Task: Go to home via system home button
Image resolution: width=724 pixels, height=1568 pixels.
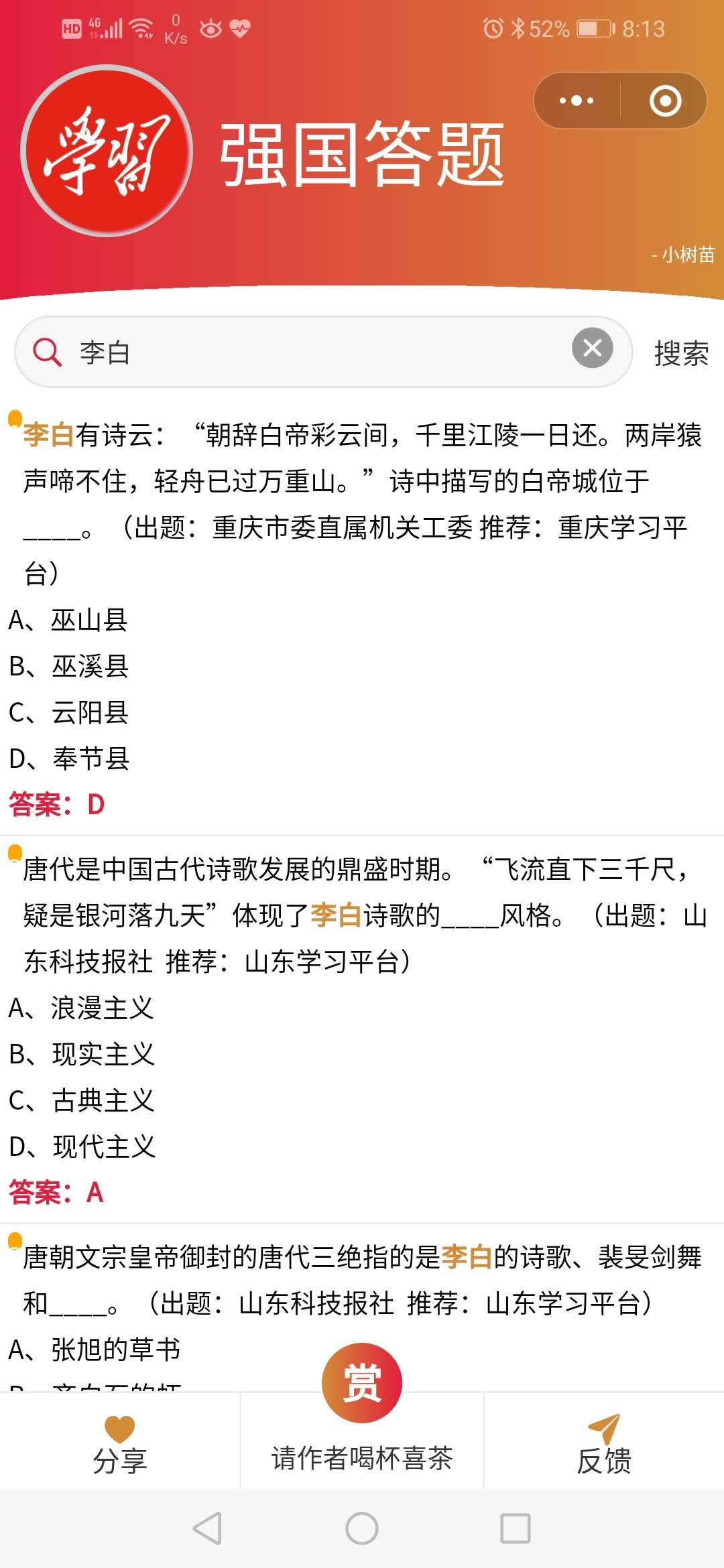Action: tap(362, 1528)
